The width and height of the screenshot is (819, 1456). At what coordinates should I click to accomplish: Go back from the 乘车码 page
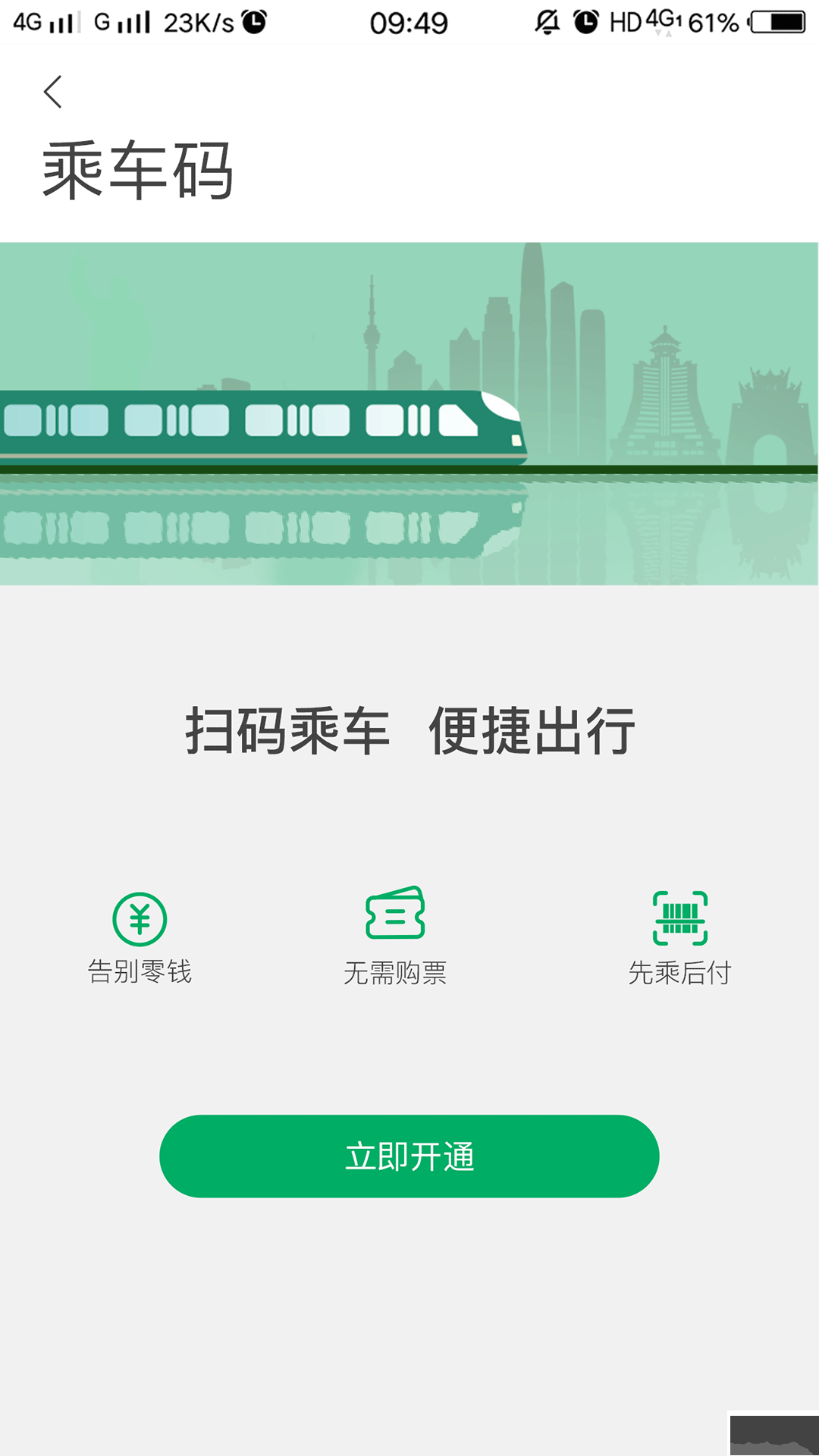click(52, 92)
